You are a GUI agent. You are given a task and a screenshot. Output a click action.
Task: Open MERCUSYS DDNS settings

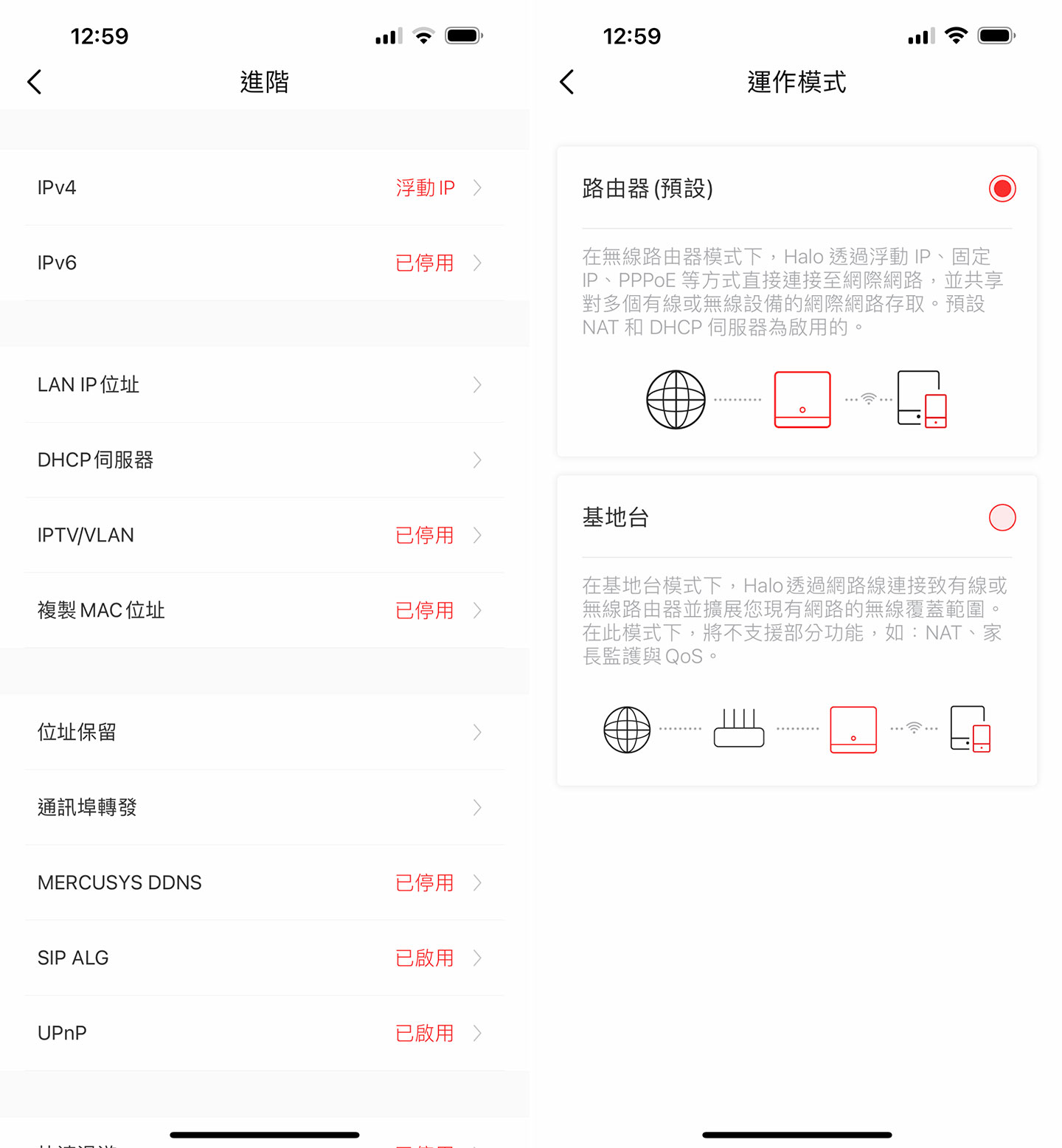click(264, 883)
